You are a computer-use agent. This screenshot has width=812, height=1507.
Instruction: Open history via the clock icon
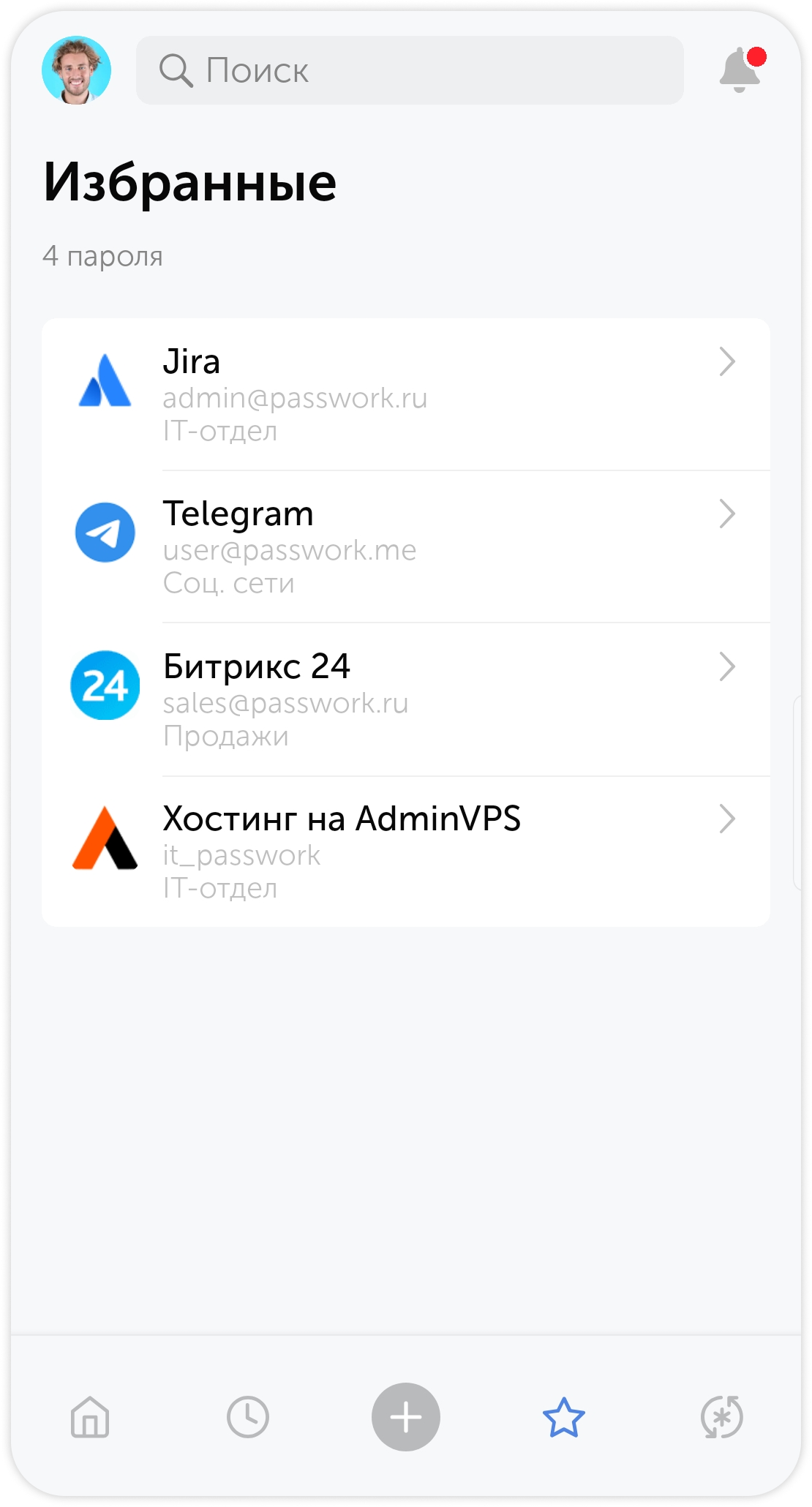point(247,1416)
